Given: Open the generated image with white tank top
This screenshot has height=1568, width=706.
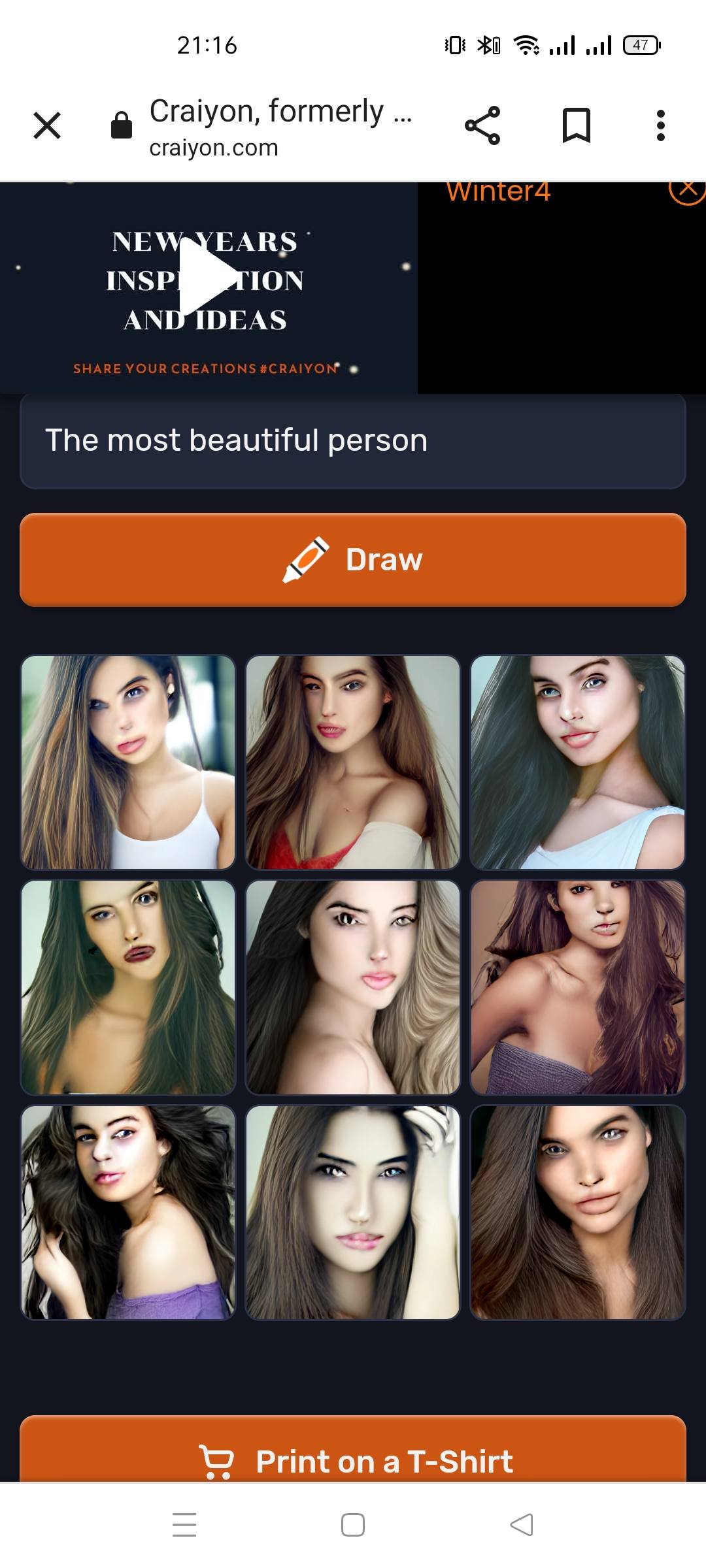Looking at the screenshot, I should (x=128, y=762).
